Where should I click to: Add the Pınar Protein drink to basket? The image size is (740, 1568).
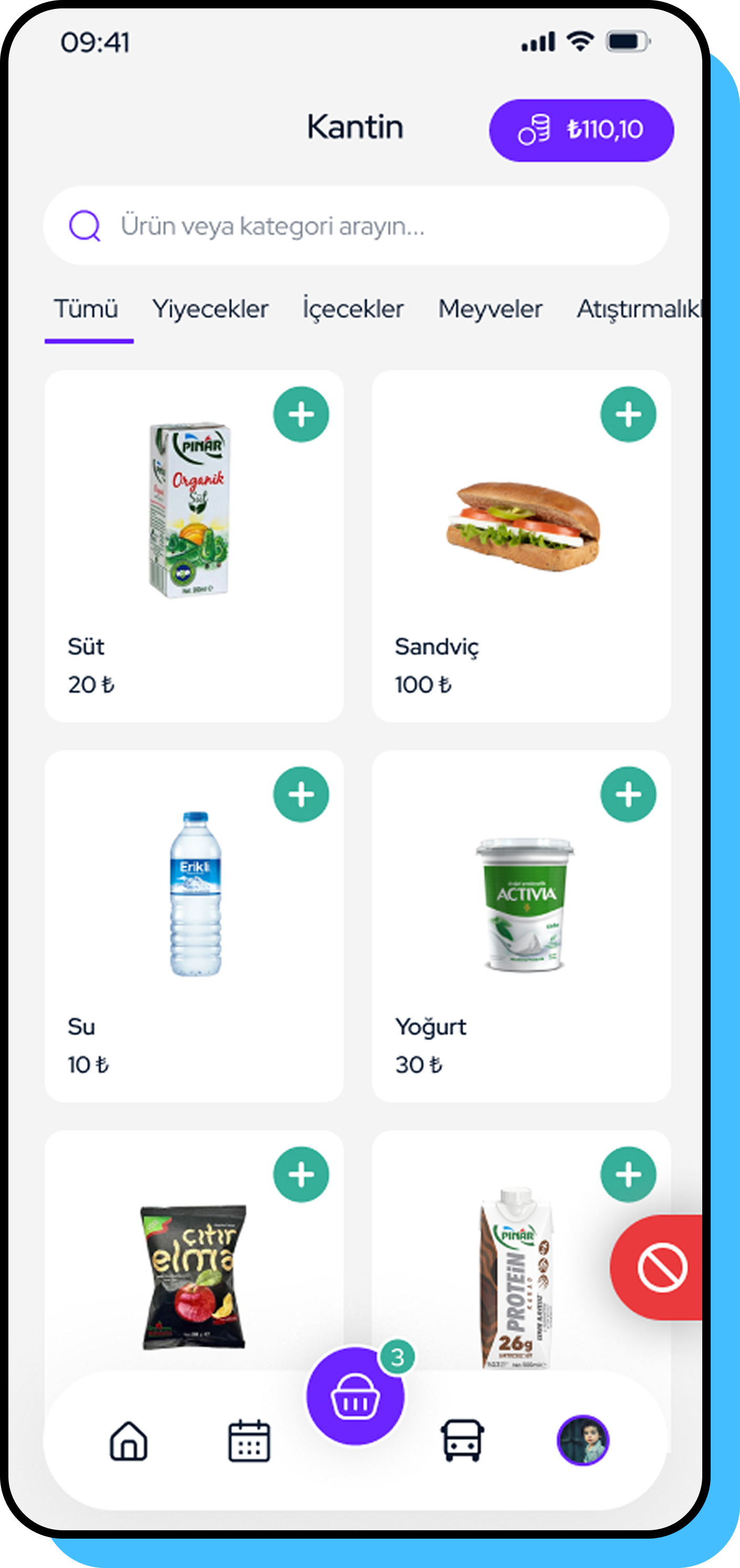click(628, 1175)
